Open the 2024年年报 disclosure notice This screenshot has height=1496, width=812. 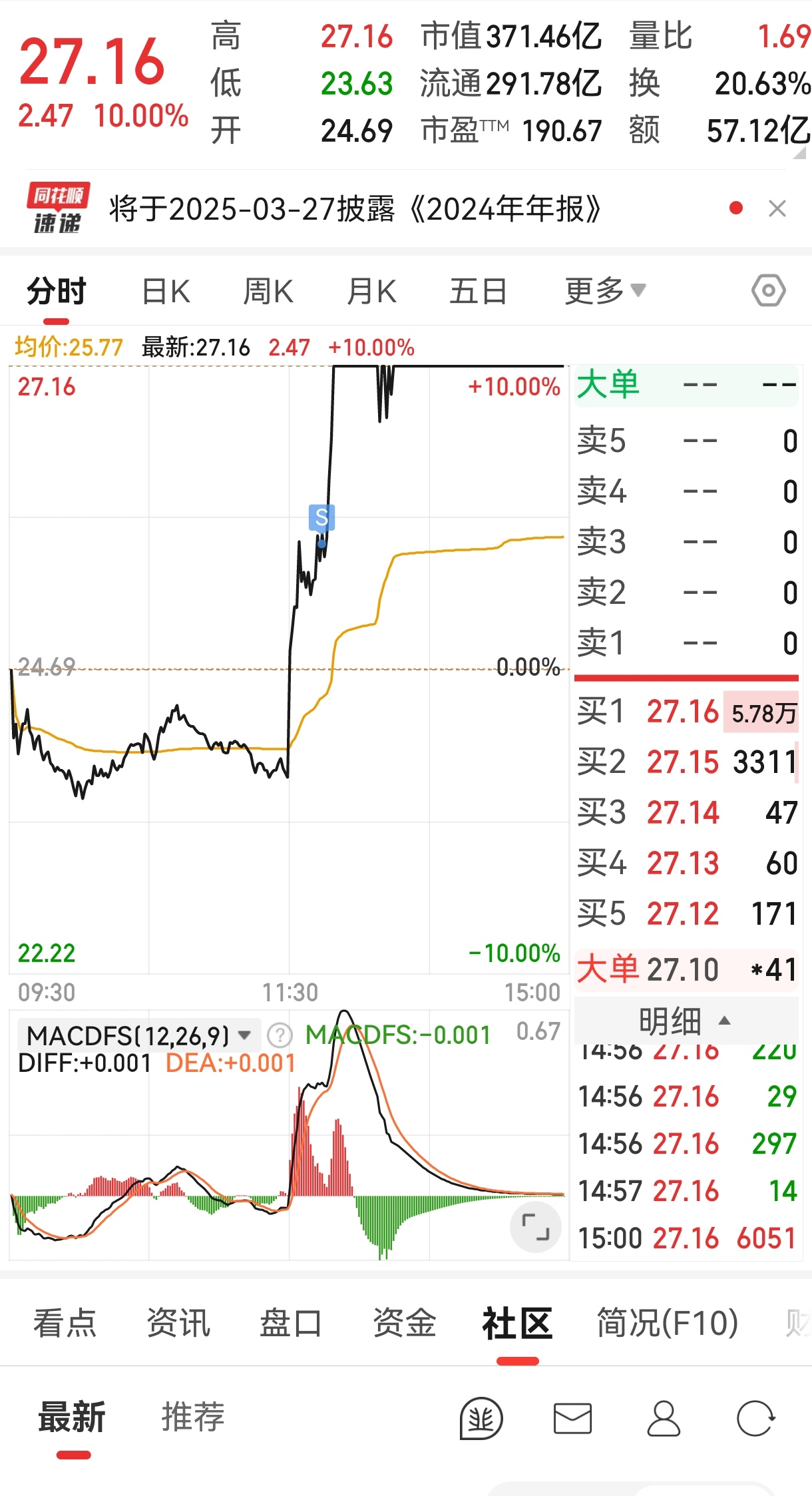[x=354, y=209]
